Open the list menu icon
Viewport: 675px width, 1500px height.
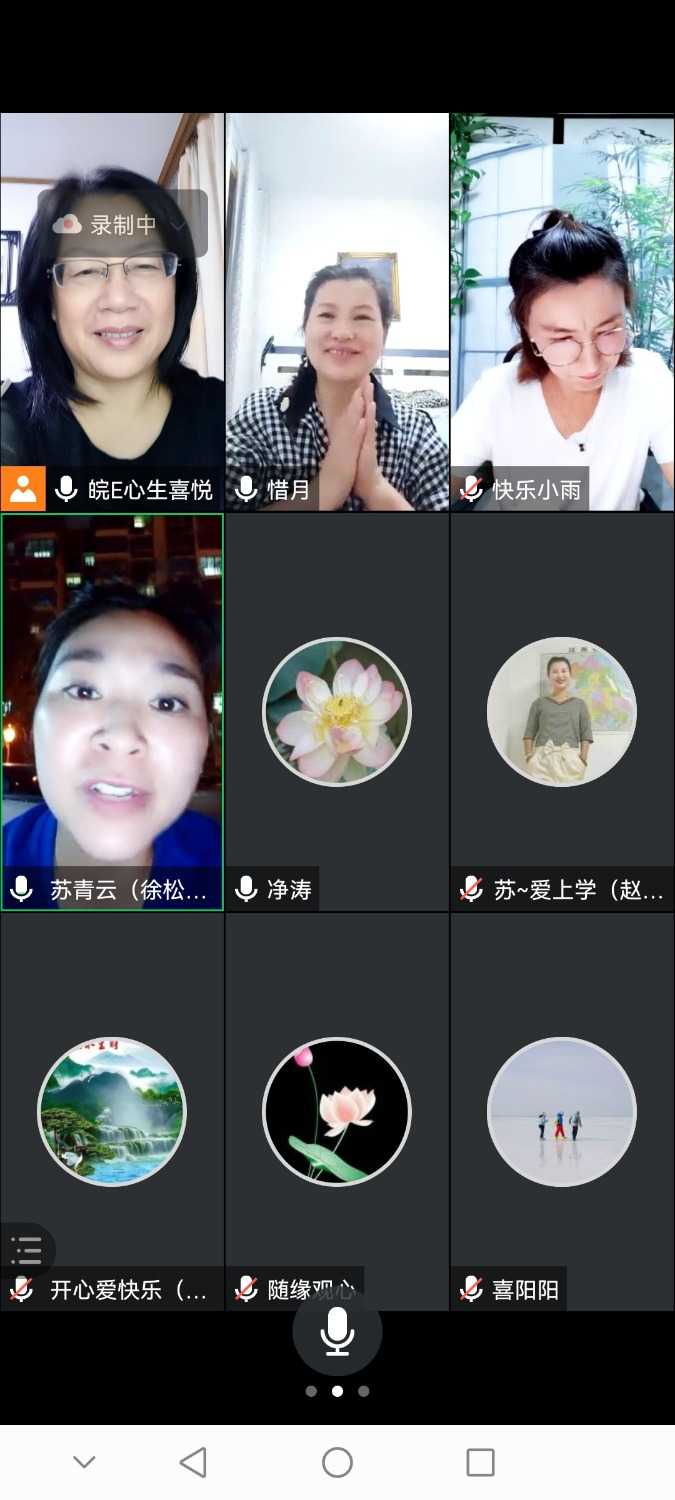27,1250
